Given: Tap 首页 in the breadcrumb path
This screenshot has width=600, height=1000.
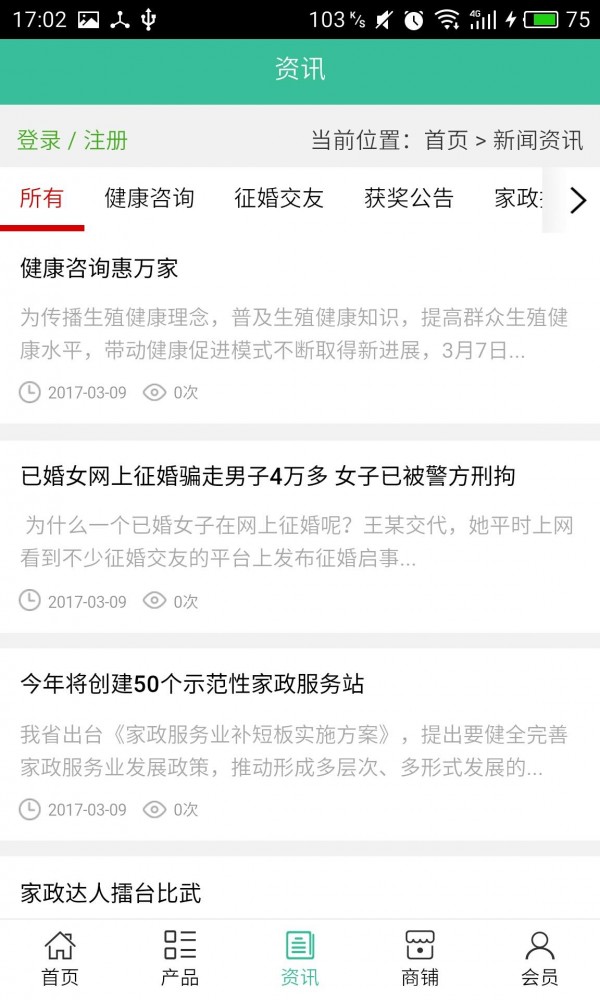Looking at the screenshot, I should click(x=446, y=140).
